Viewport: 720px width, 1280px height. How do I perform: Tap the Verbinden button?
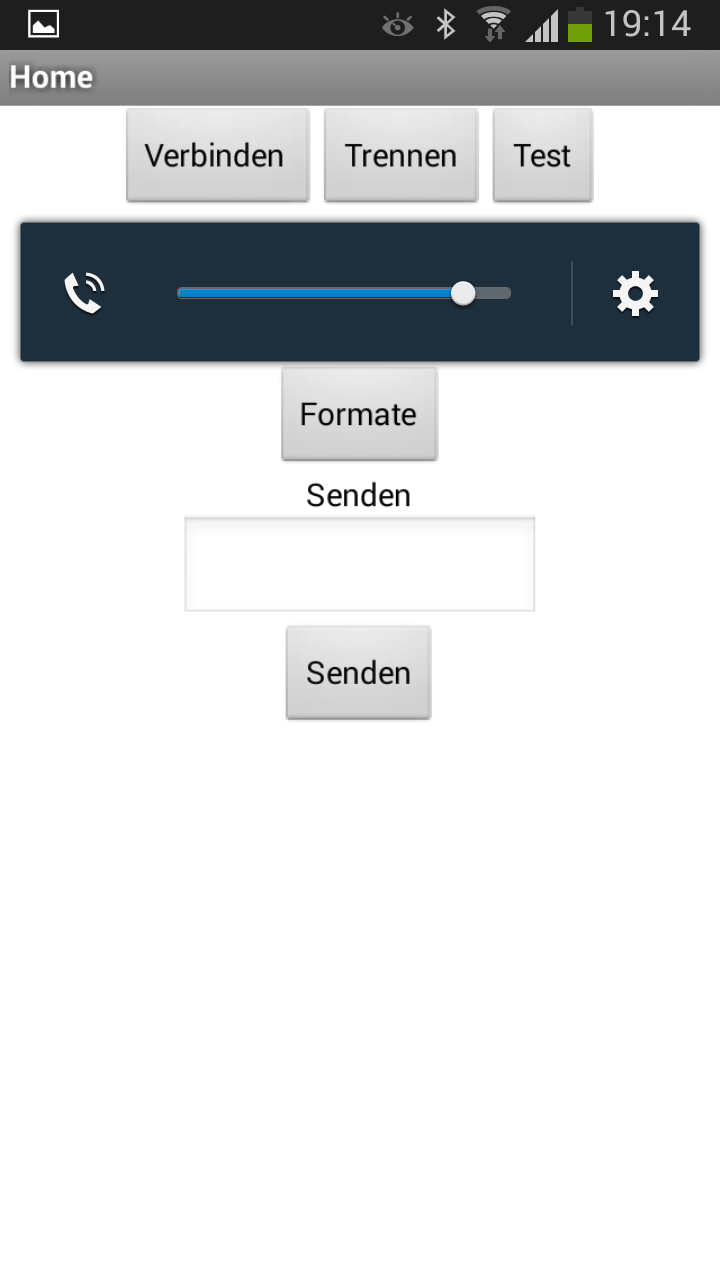point(217,155)
